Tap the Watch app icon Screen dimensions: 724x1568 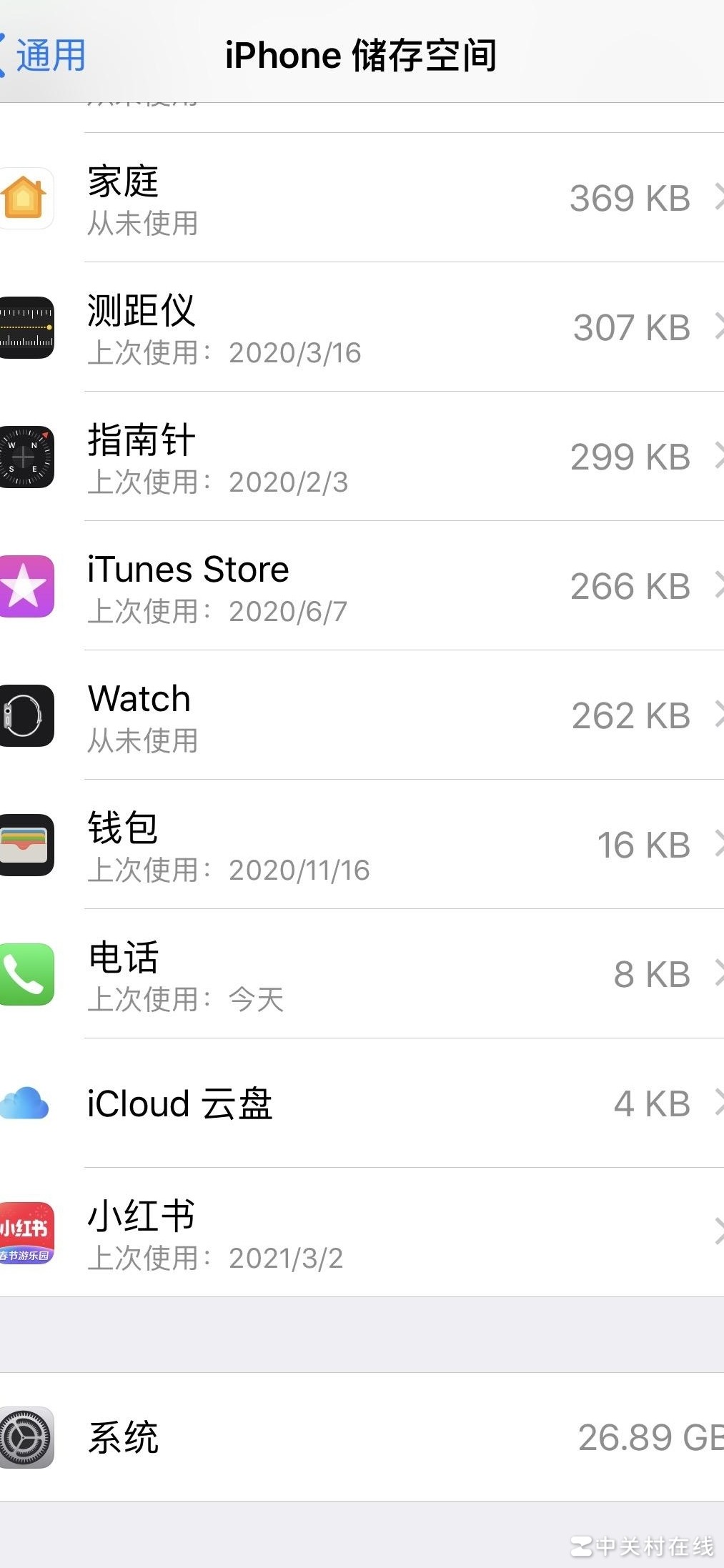coord(27,716)
